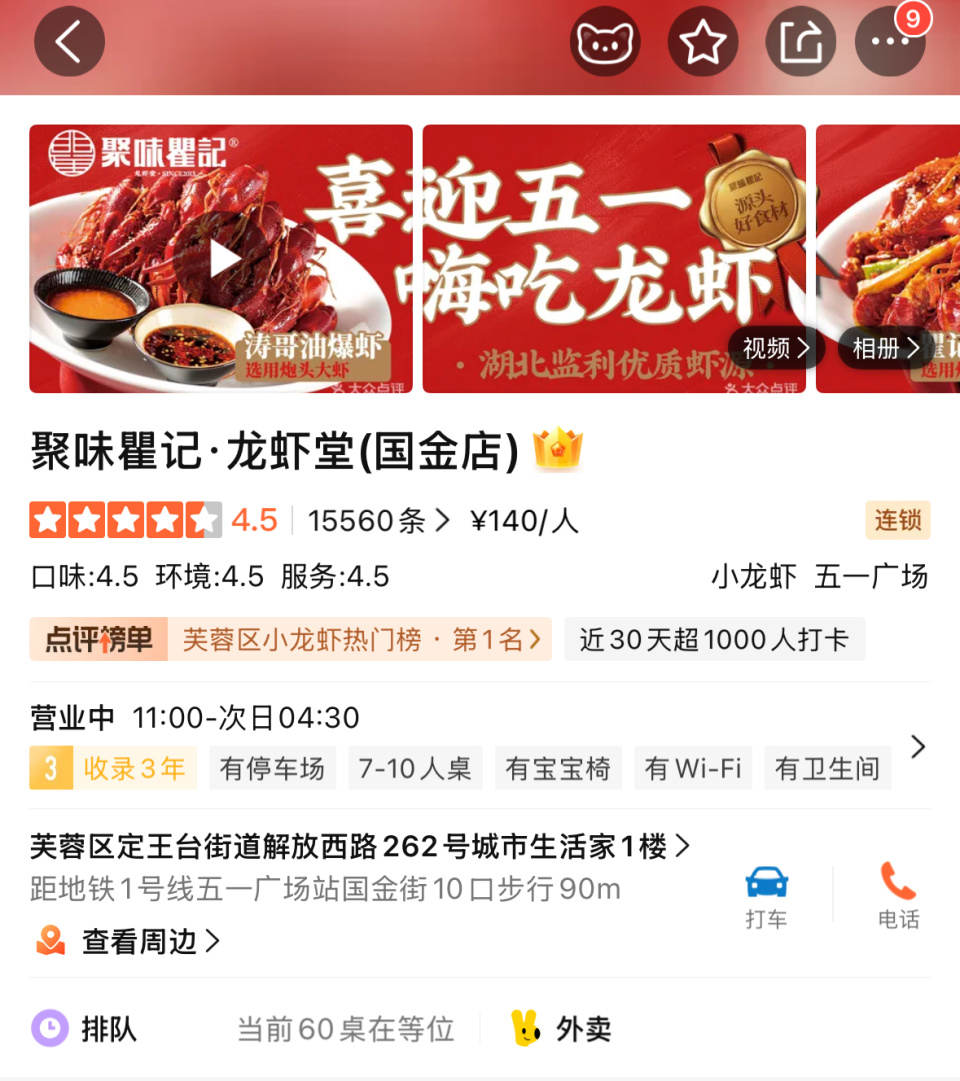960x1081 pixels.
Task: Book a ride with 打车
Action: (766, 897)
